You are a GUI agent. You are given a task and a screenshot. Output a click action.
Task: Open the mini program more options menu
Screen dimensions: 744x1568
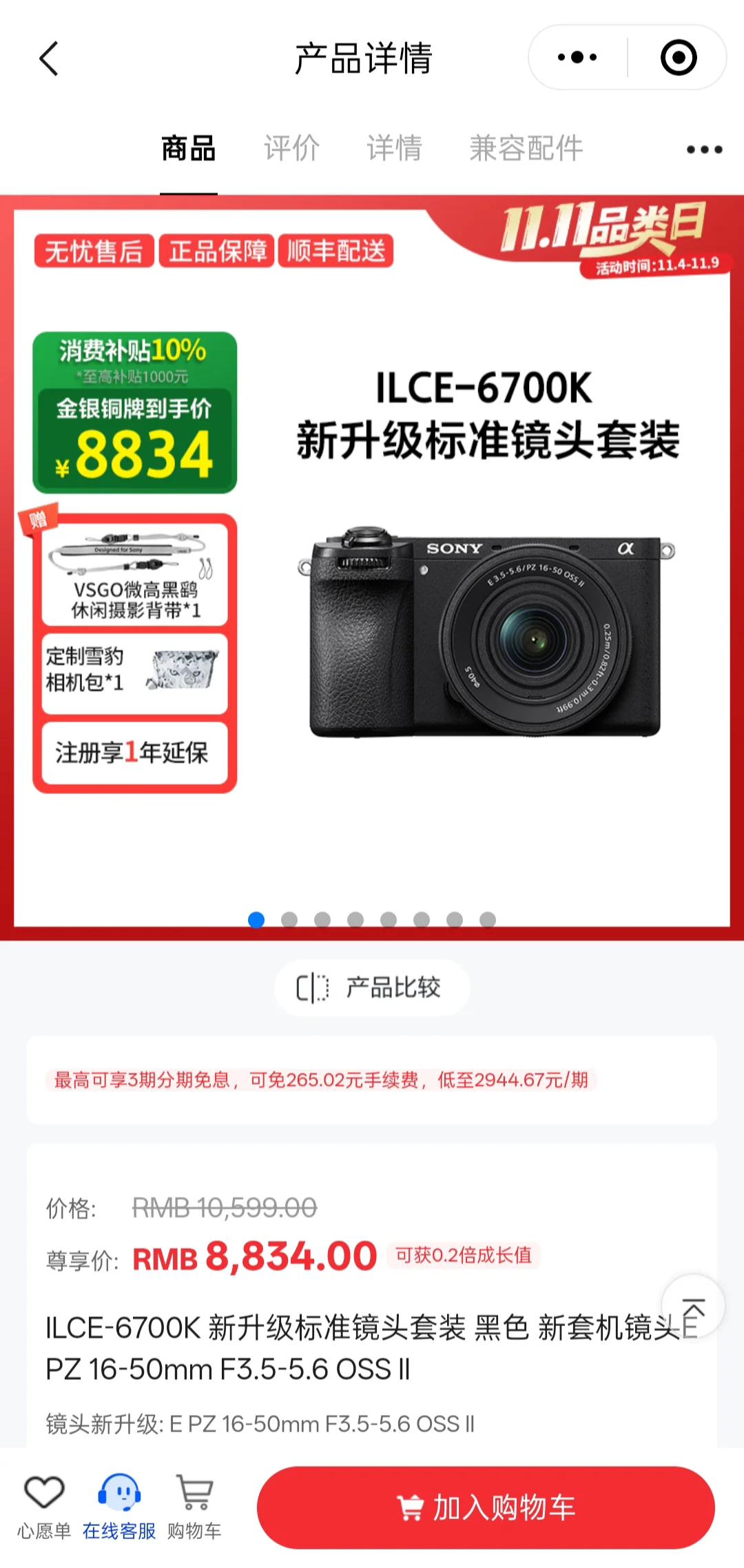[x=577, y=57]
